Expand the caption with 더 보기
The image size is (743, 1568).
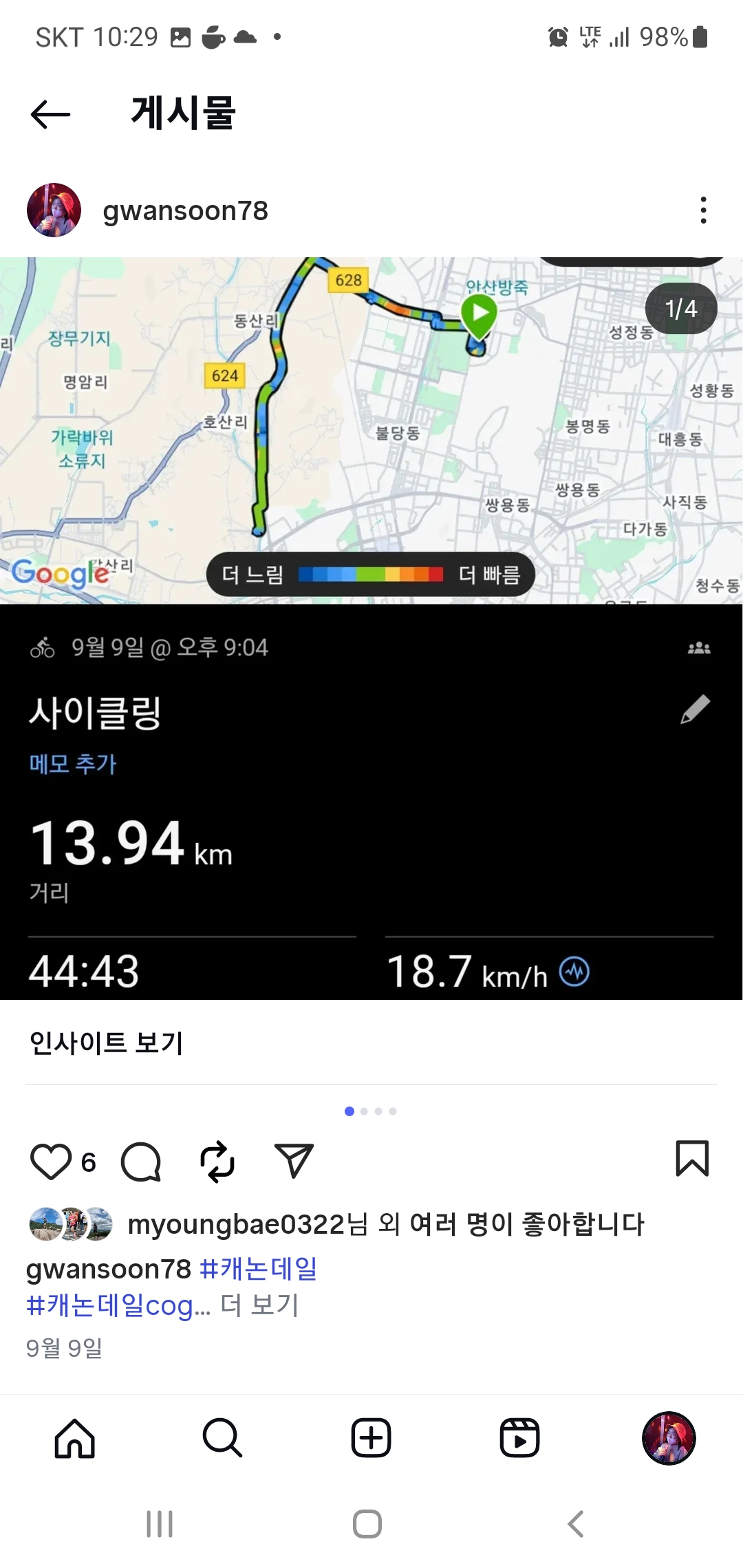[259, 1305]
